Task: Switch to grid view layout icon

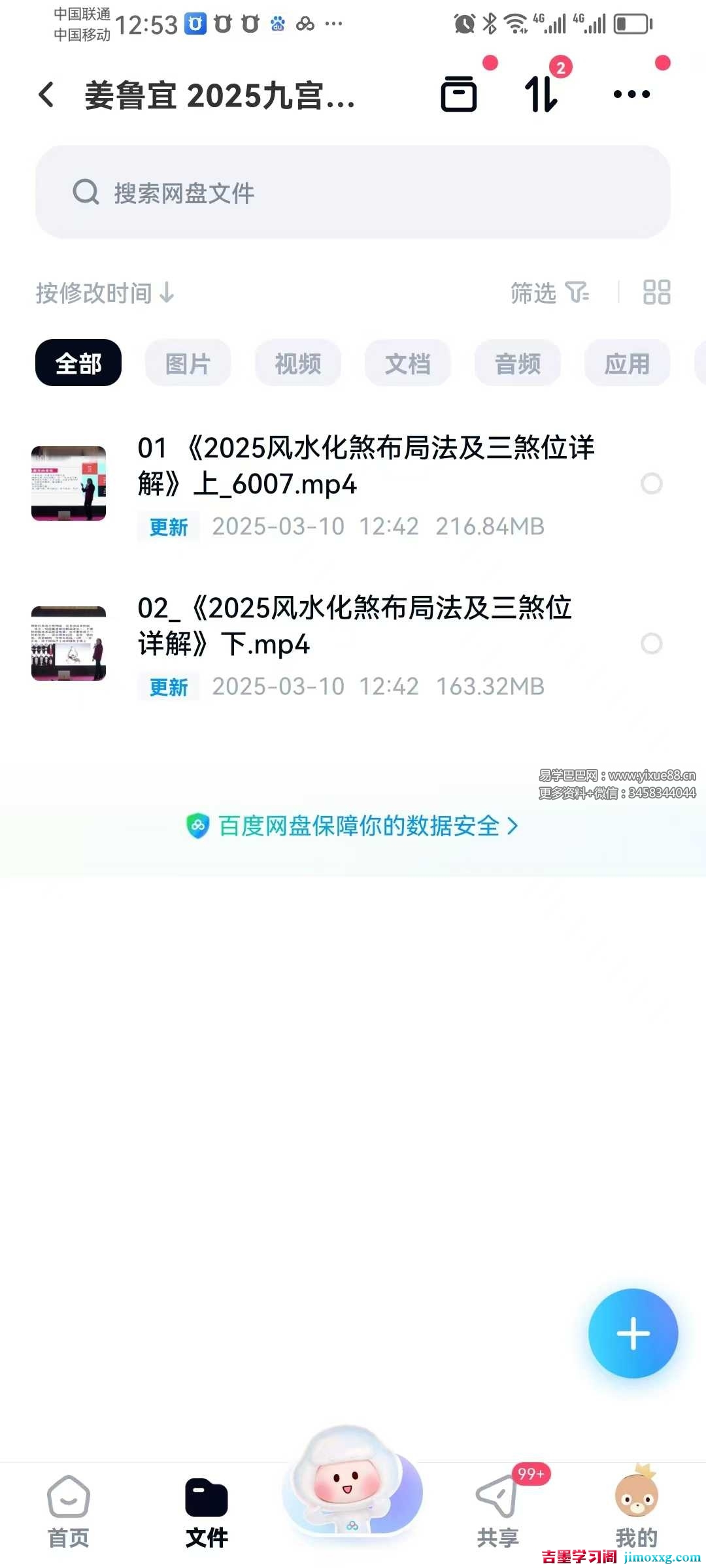Action: [656, 293]
